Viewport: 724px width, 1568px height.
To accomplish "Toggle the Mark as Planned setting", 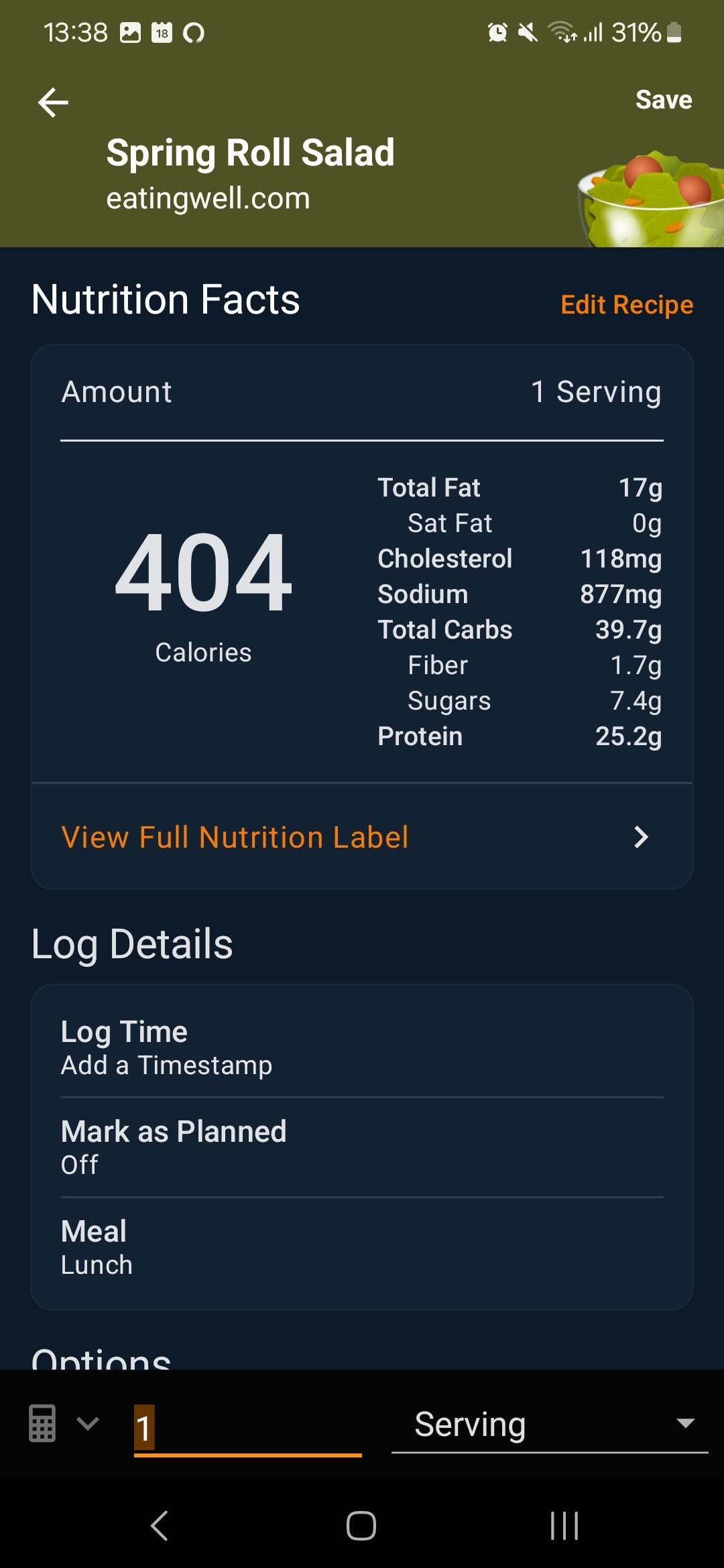I will (362, 1147).
